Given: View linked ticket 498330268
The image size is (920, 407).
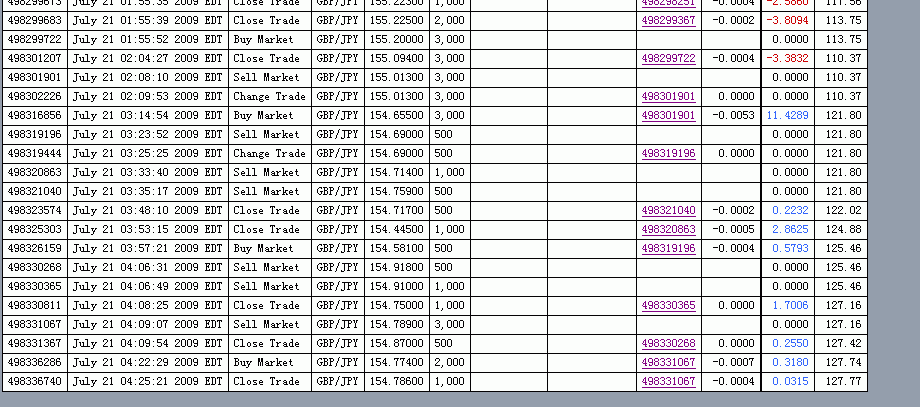Looking at the screenshot, I should pos(668,343).
